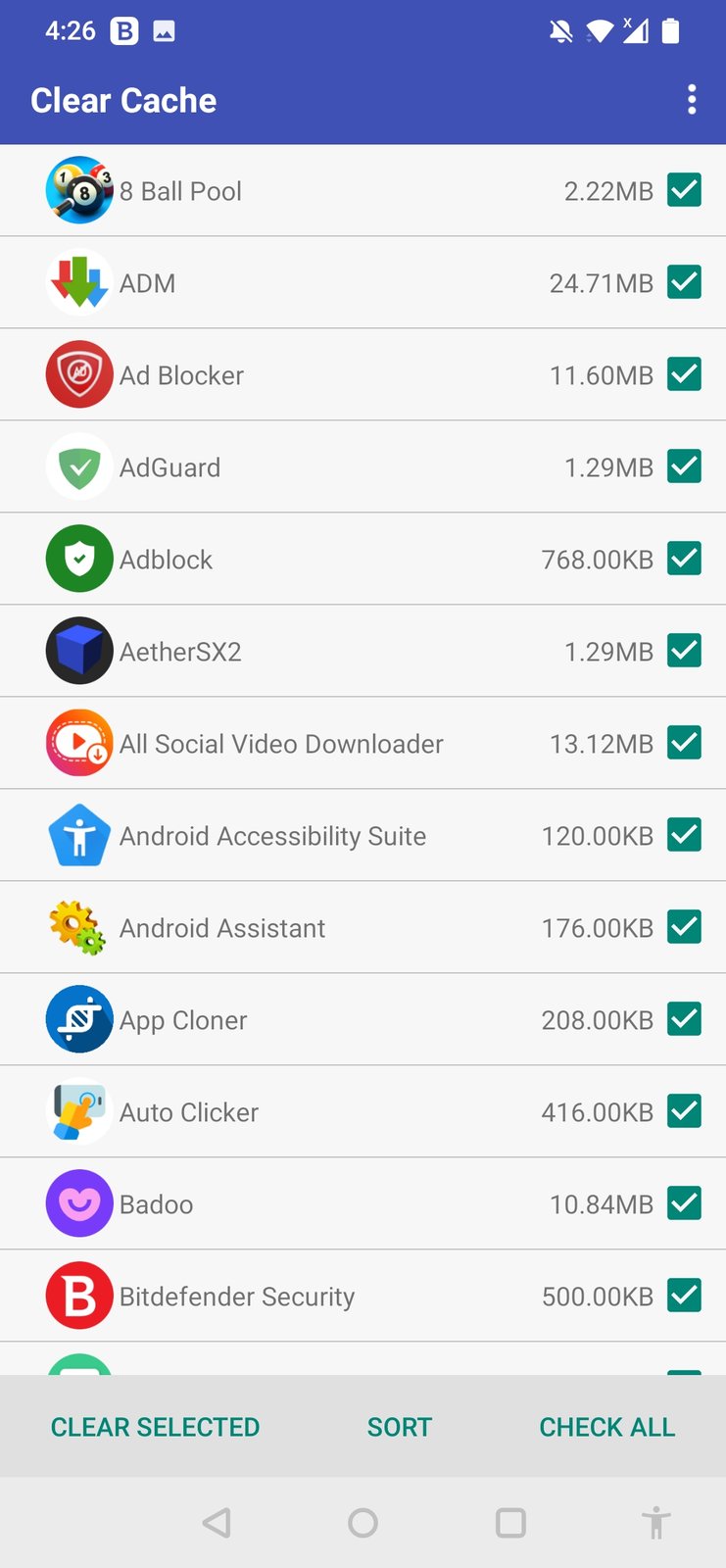This screenshot has width=726, height=1568.
Task: Deselect the Auto Clicker checkbox
Action: tap(684, 1111)
